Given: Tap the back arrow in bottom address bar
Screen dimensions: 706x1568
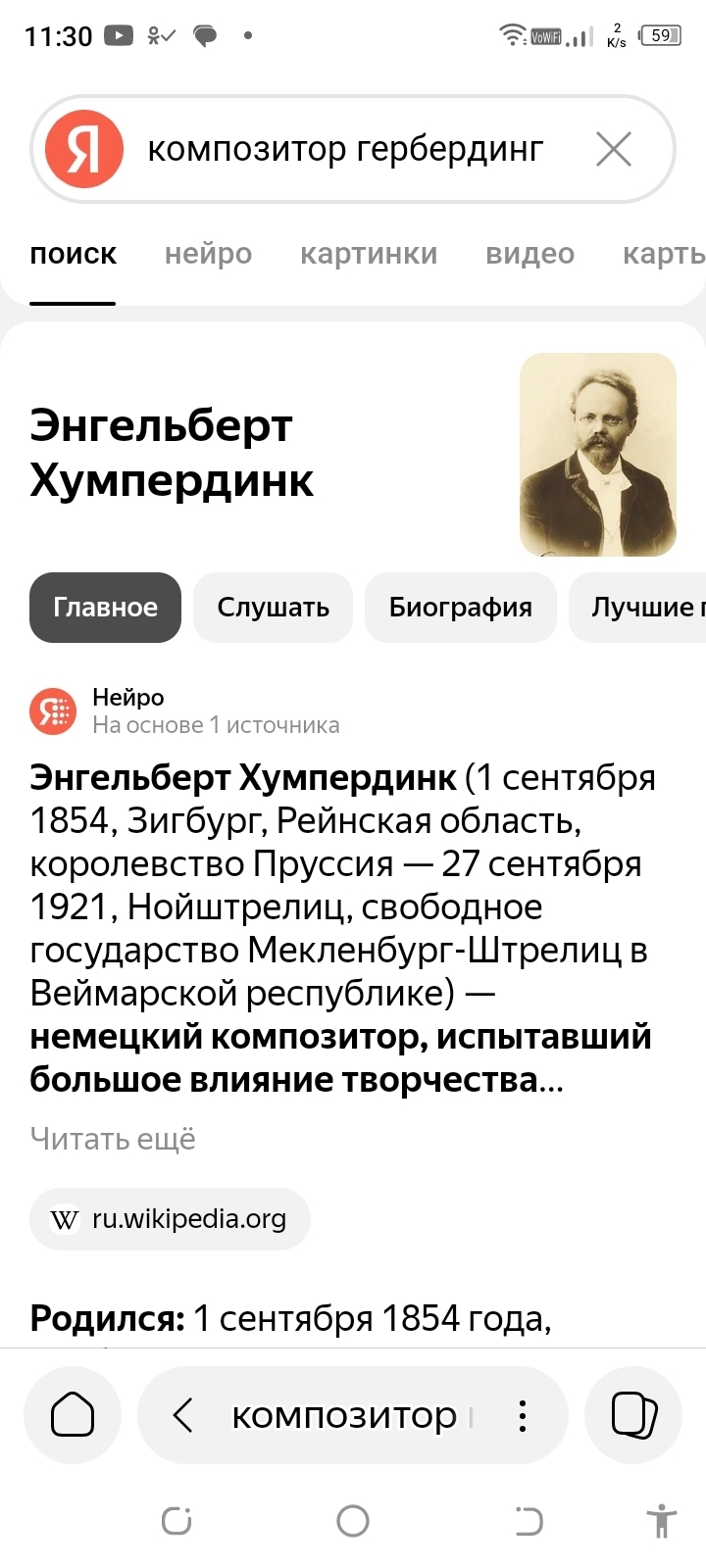Looking at the screenshot, I should [x=182, y=1415].
